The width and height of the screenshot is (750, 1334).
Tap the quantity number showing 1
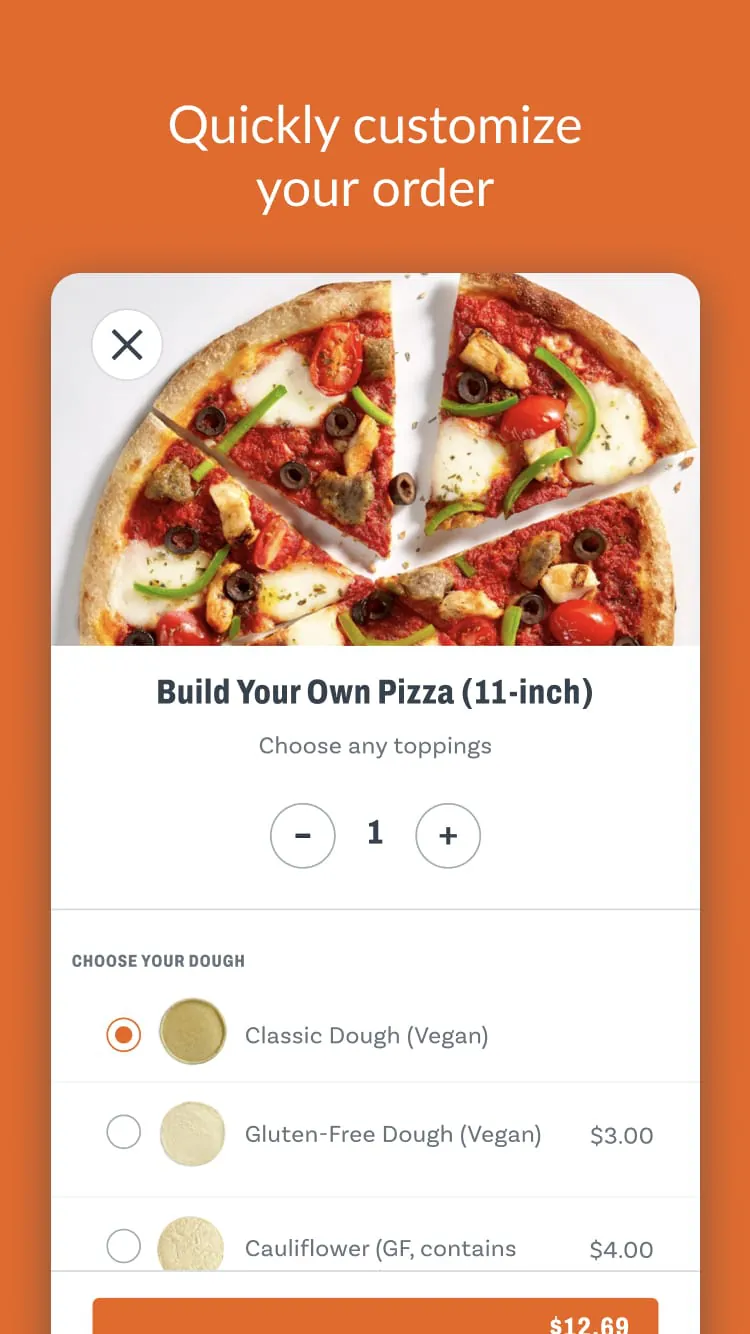(x=375, y=834)
